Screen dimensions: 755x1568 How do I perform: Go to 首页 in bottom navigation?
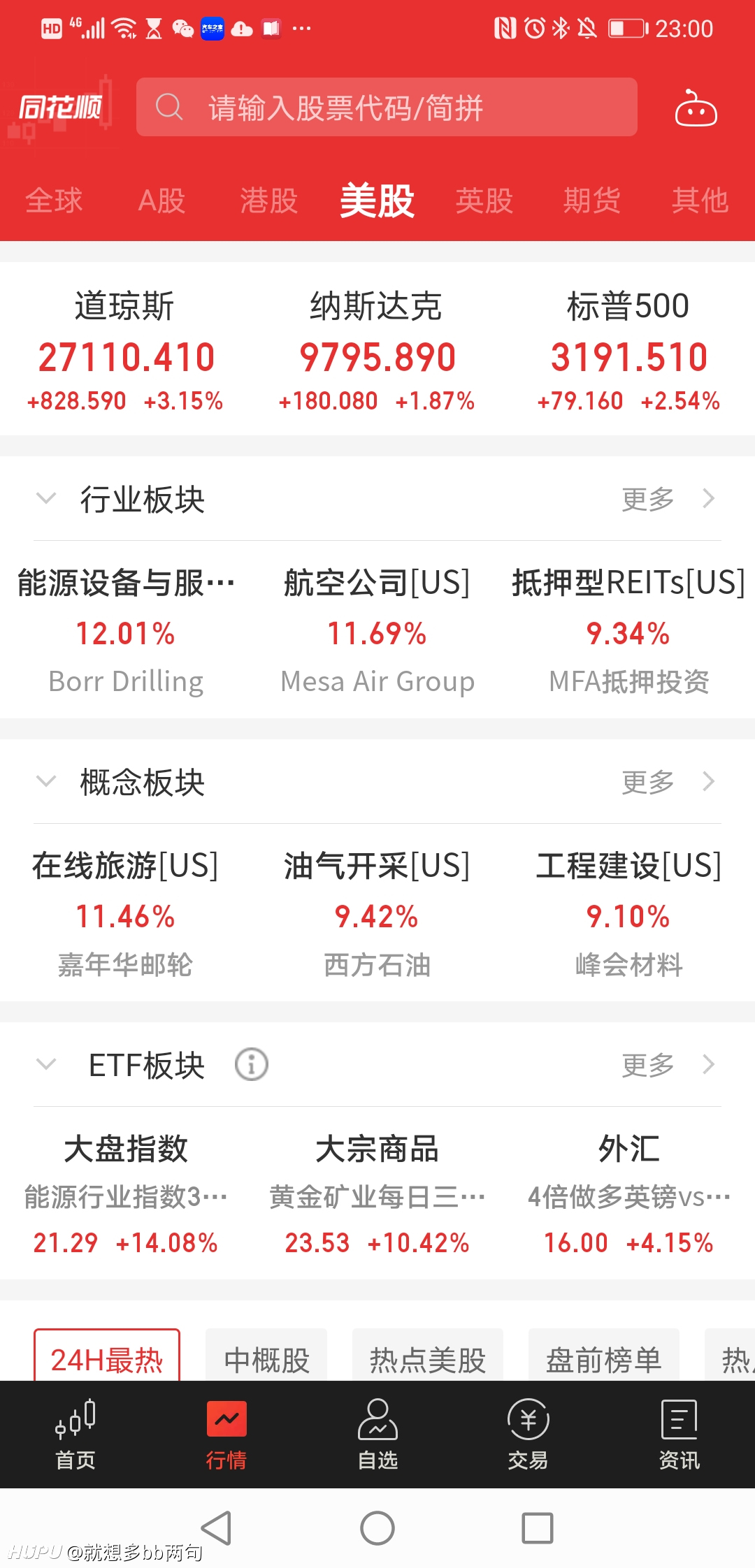pyautogui.click(x=75, y=1435)
